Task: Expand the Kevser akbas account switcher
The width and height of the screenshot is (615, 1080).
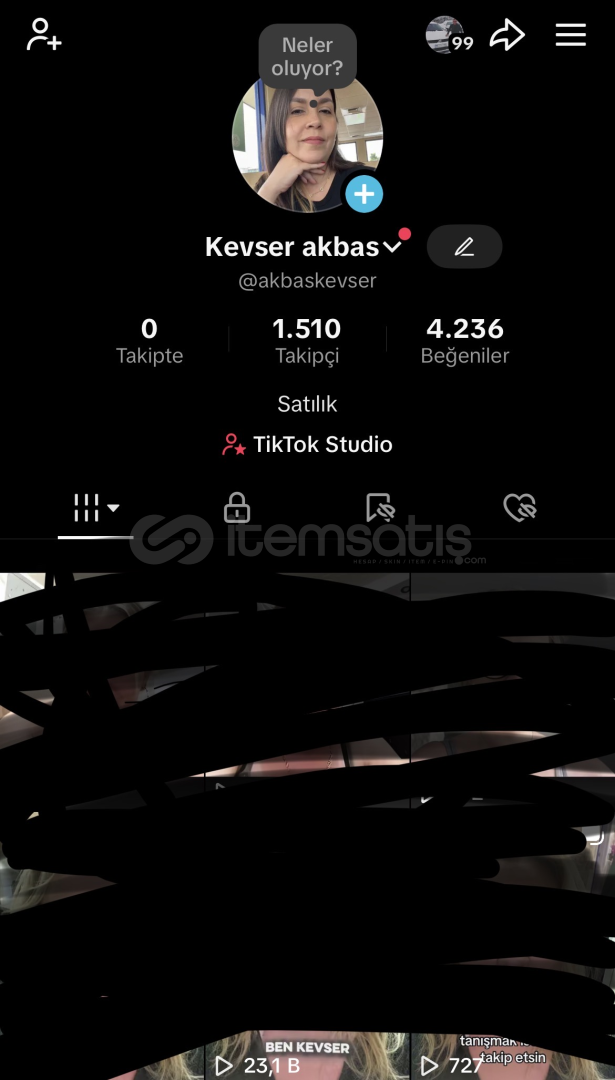Action: (x=392, y=247)
